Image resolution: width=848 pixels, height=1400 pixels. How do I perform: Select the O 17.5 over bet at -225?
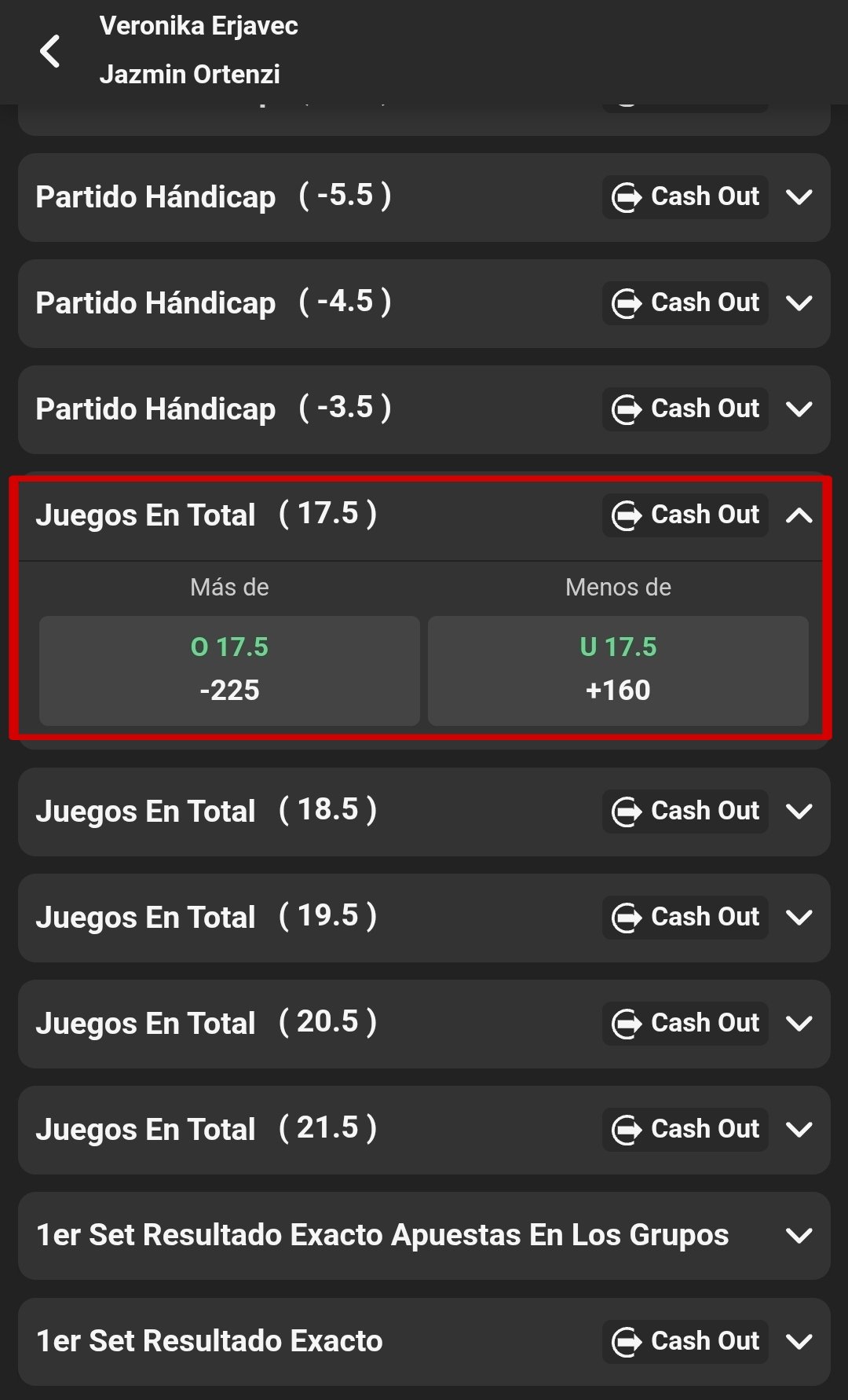(x=229, y=669)
